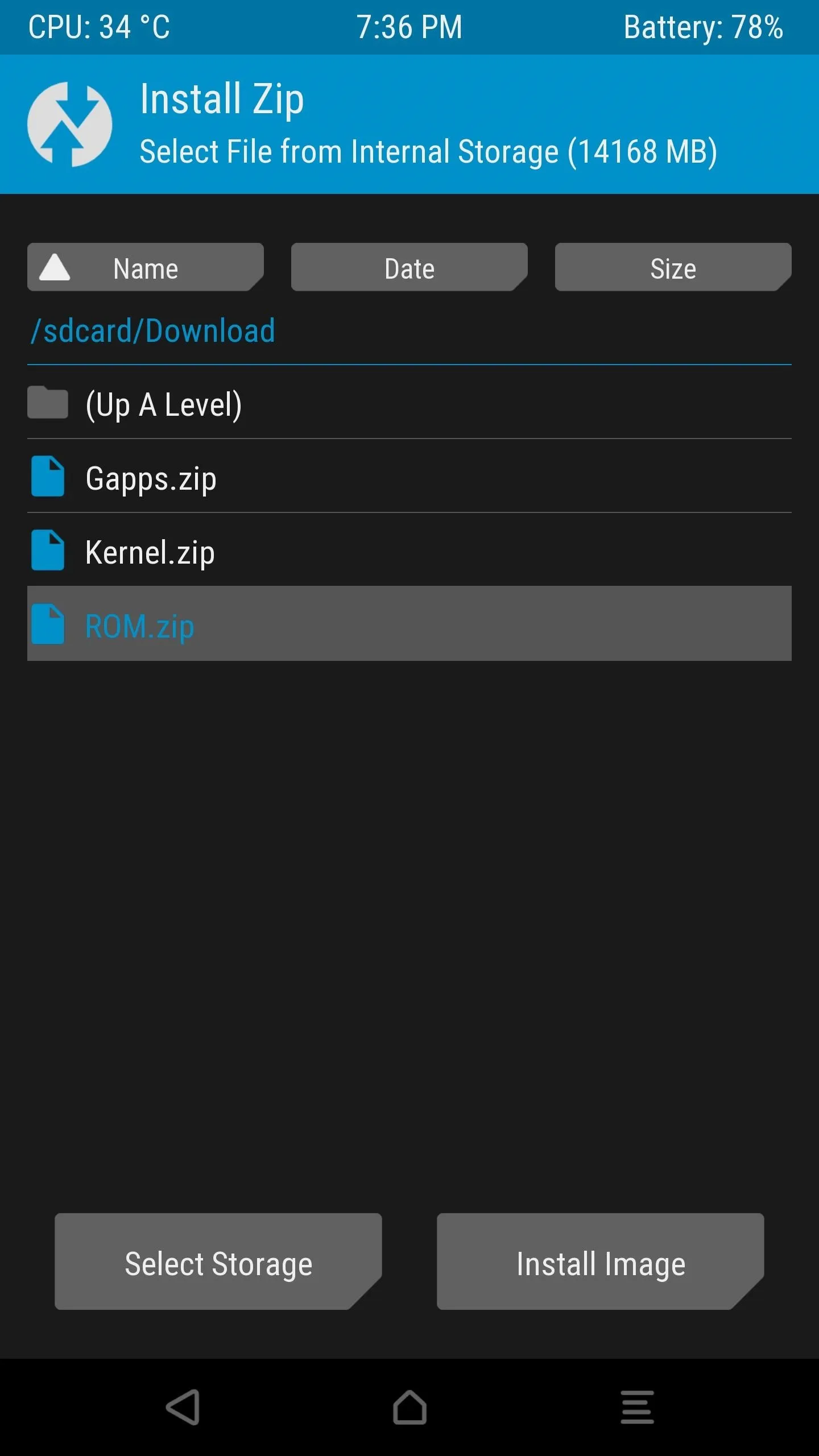The width and height of the screenshot is (819, 1456).
Task: Select ROM.zip to install
Action: [x=409, y=624]
